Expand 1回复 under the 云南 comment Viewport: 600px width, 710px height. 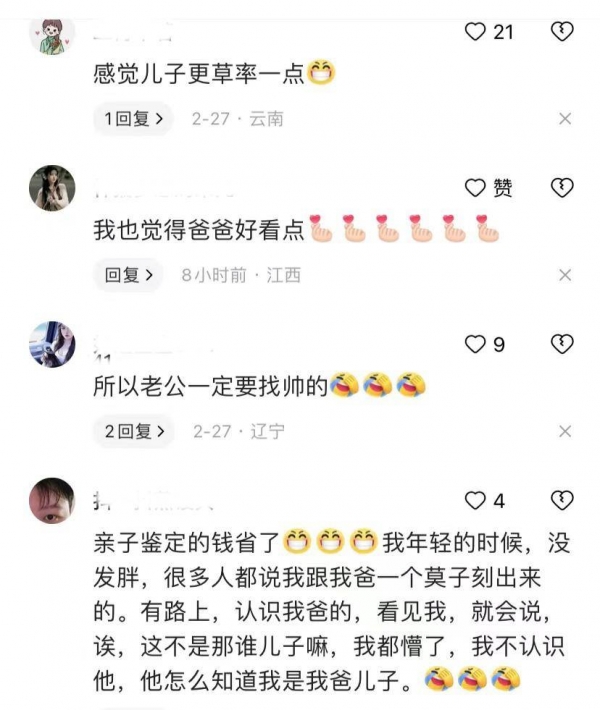pyautogui.click(x=133, y=119)
